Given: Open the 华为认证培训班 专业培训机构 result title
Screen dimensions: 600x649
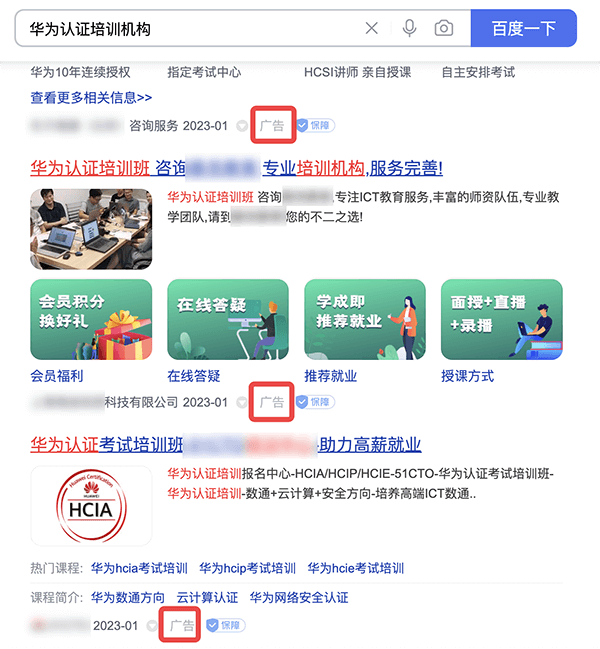Looking at the screenshot, I should [x=236, y=167].
